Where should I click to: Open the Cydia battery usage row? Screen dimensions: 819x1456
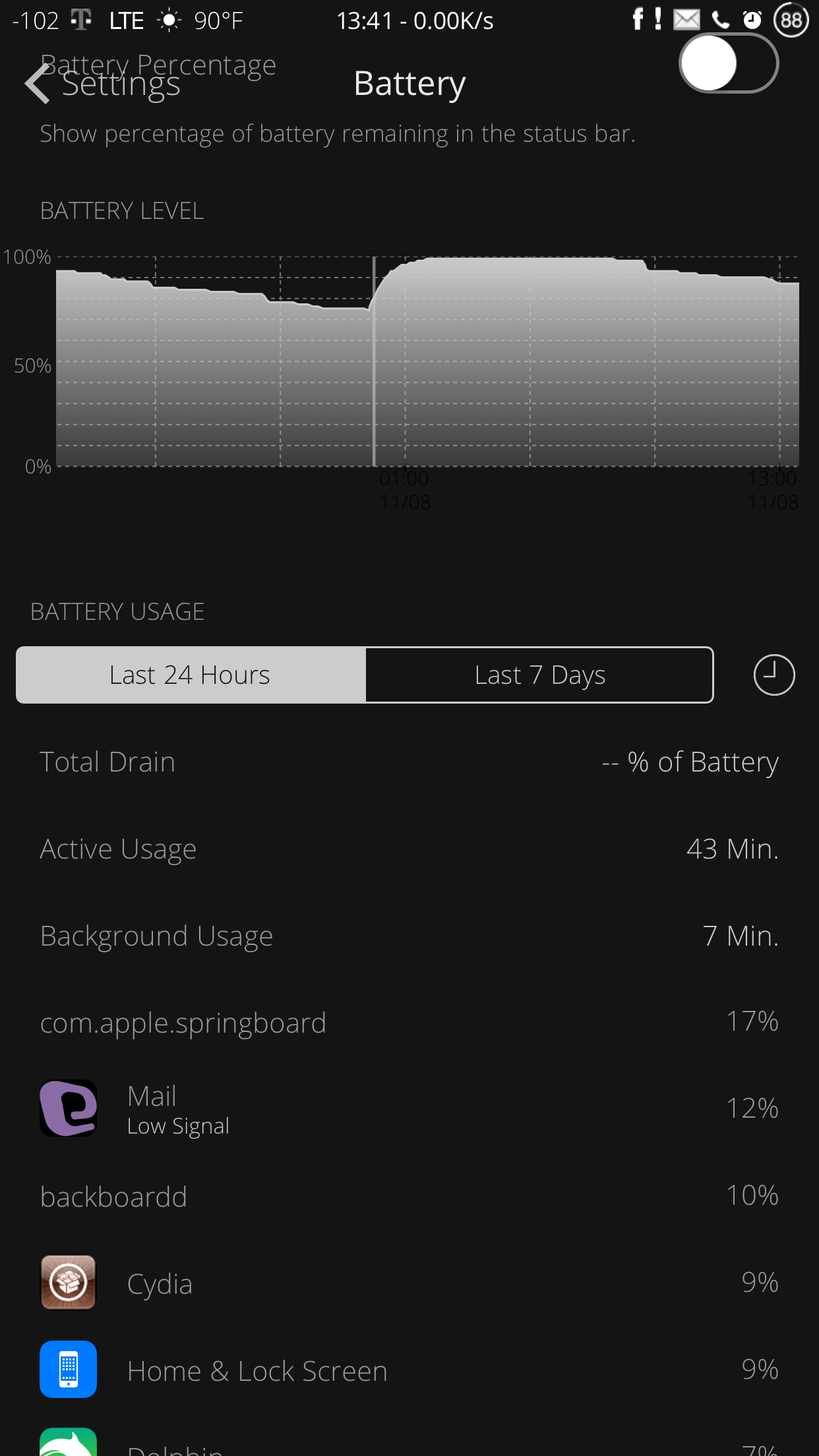409,1283
